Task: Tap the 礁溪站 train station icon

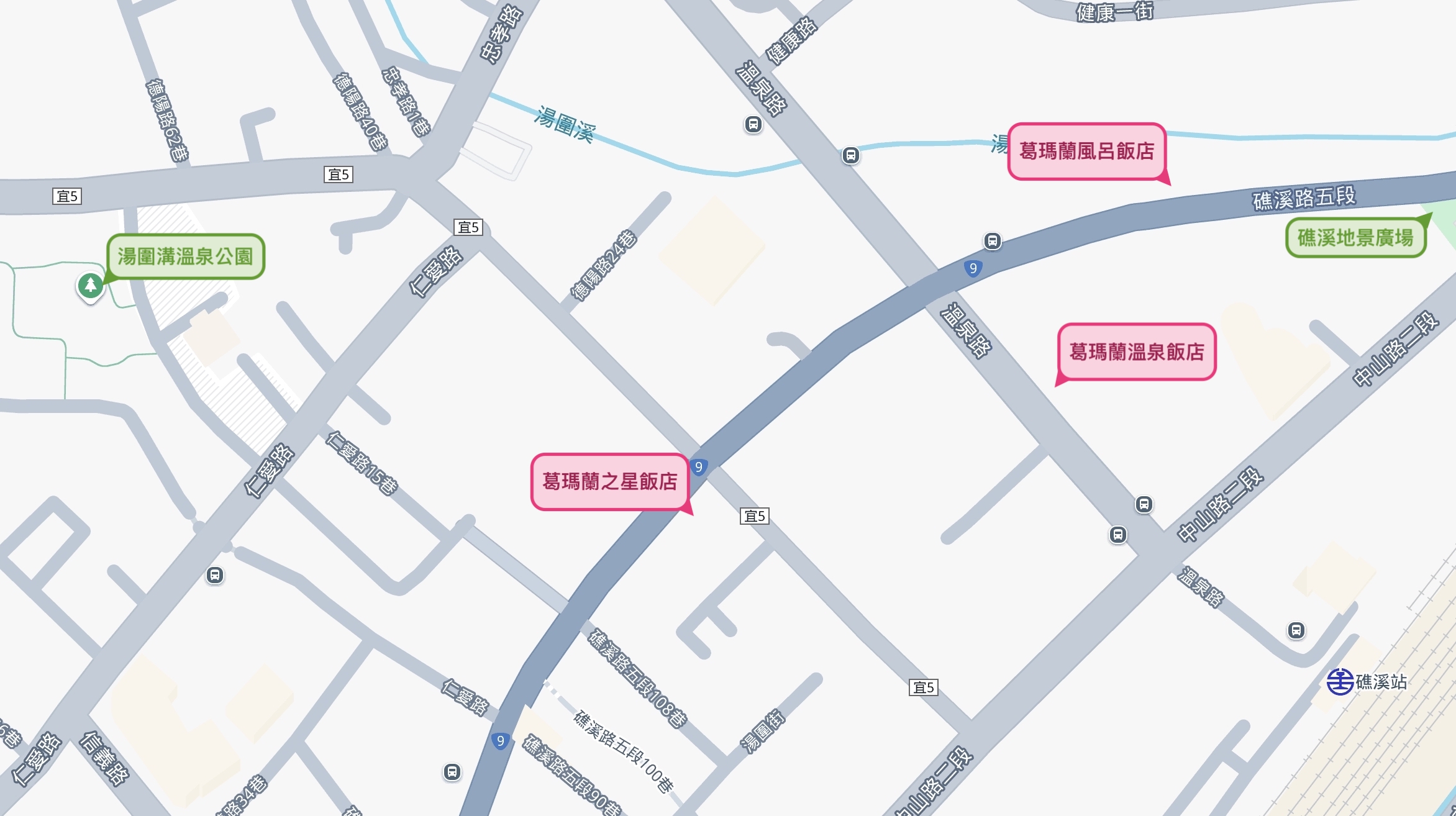Action: click(x=1340, y=682)
